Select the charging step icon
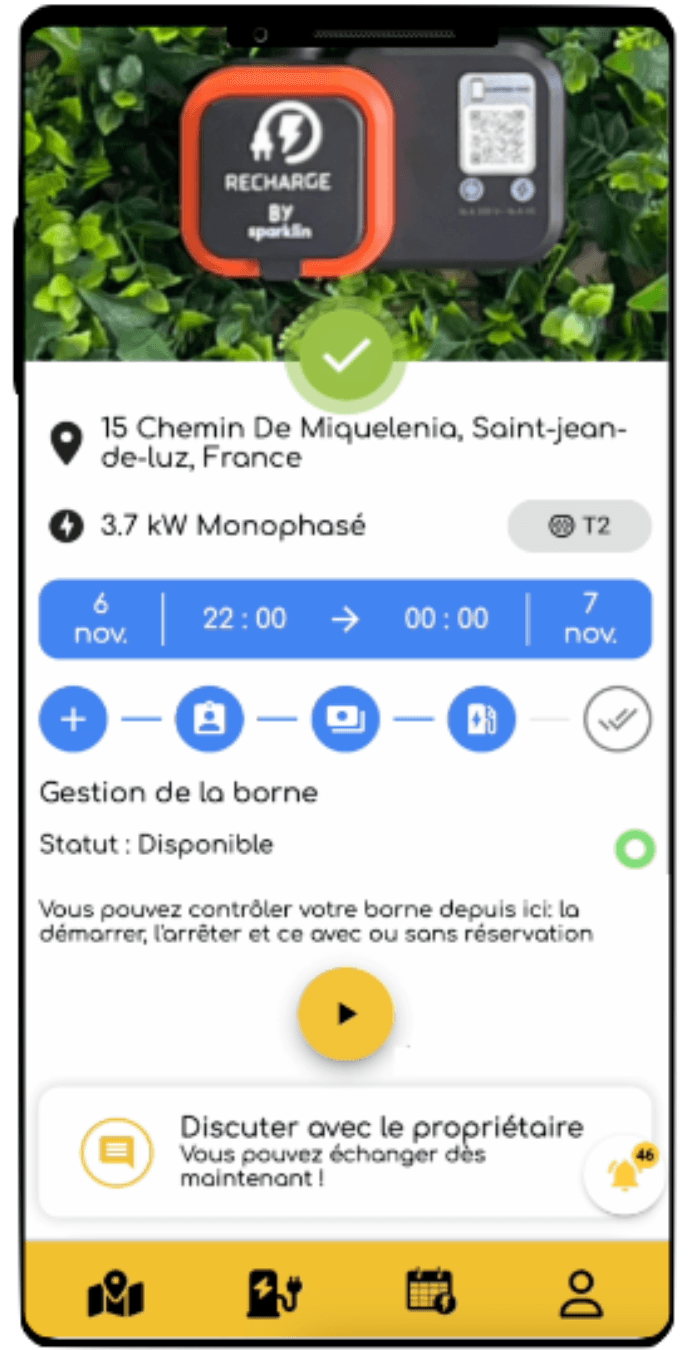 [x=481, y=718]
